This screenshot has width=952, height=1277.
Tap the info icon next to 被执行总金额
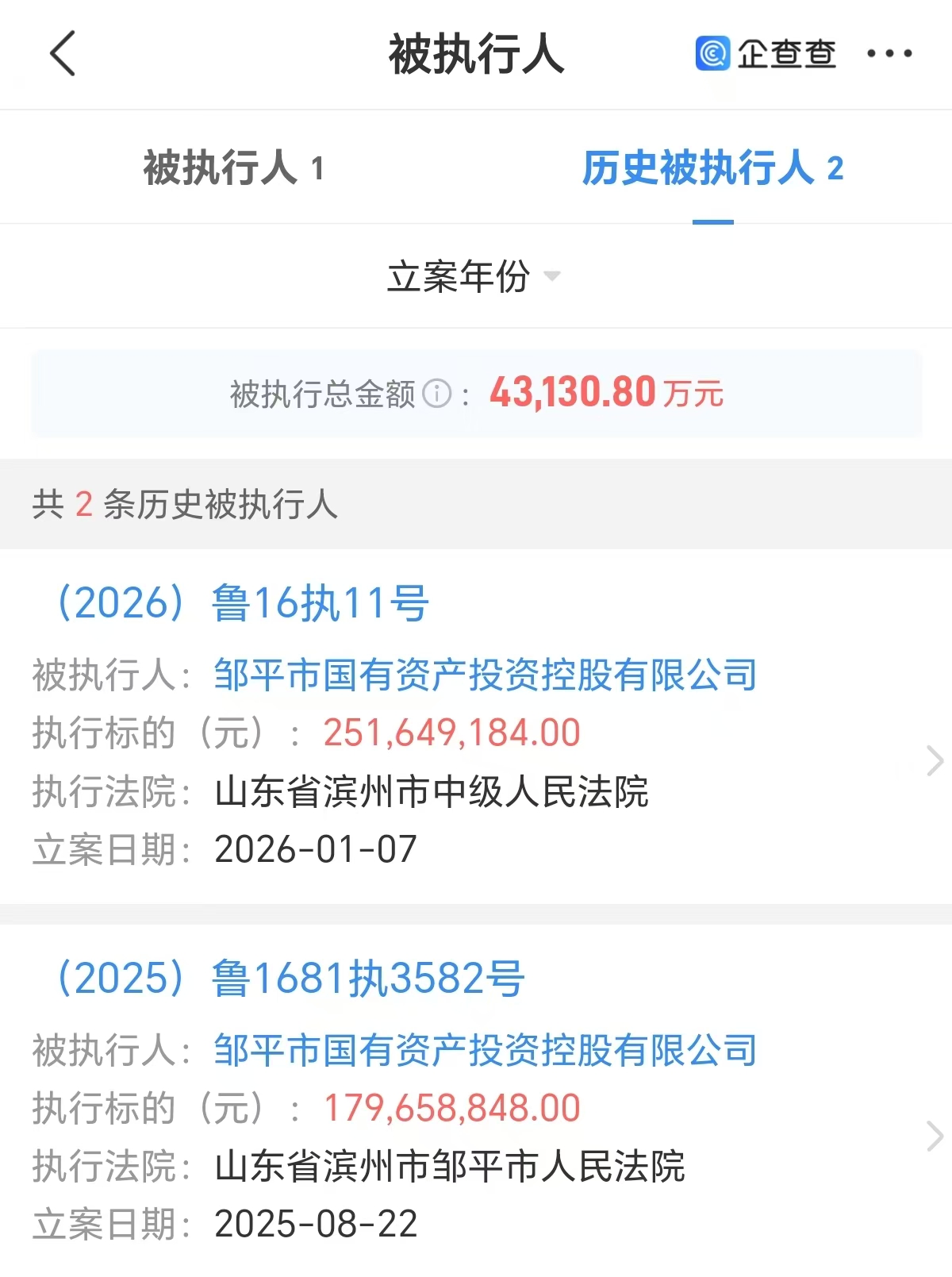(x=436, y=393)
